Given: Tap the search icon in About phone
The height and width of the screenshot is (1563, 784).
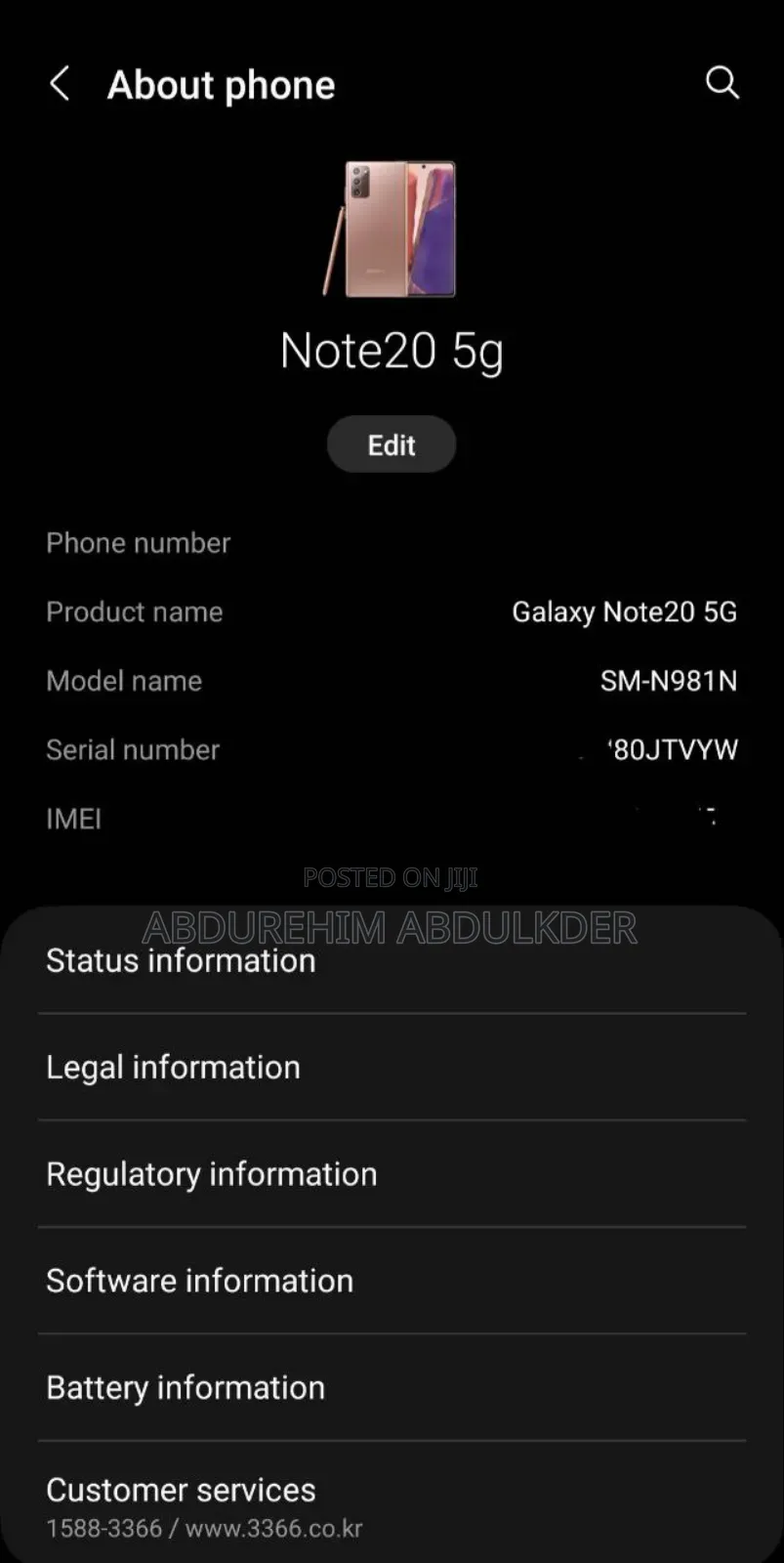Looking at the screenshot, I should [x=722, y=83].
